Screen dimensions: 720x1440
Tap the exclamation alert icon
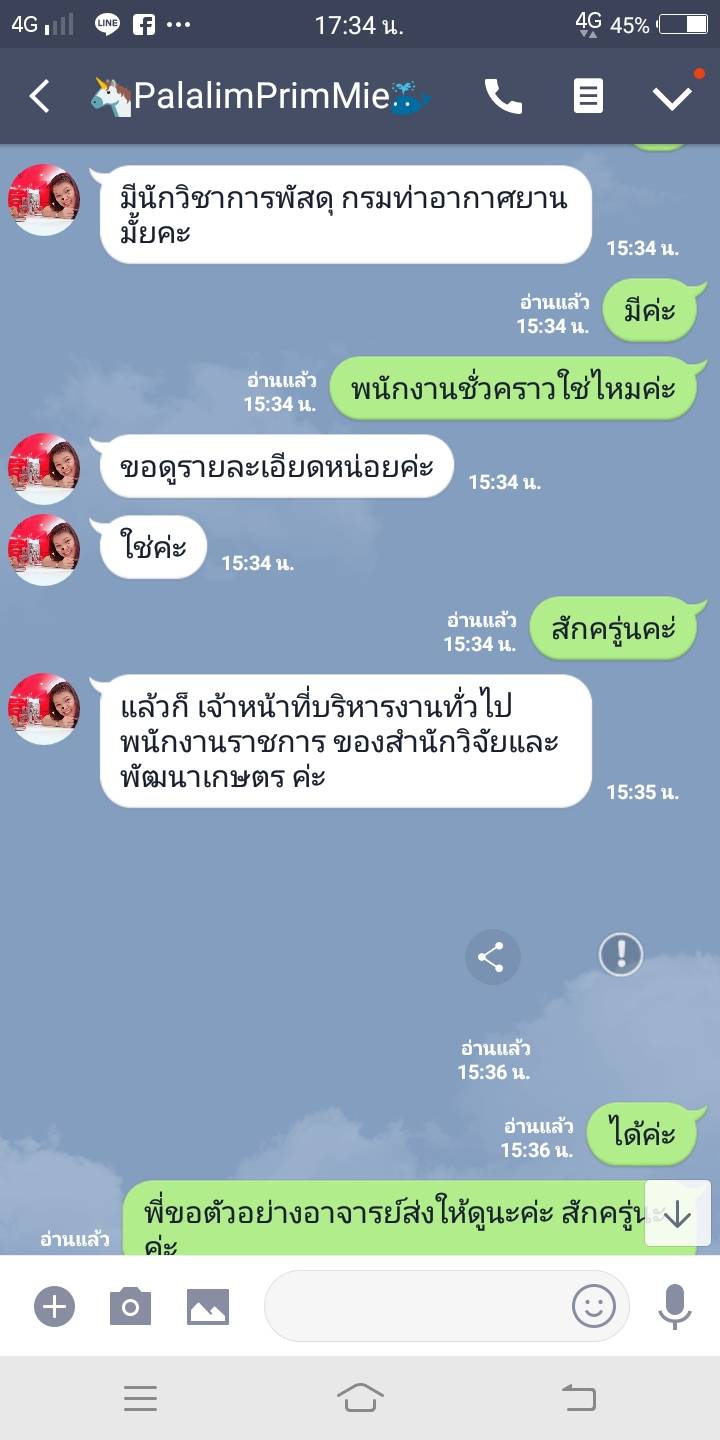(x=620, y=954)
